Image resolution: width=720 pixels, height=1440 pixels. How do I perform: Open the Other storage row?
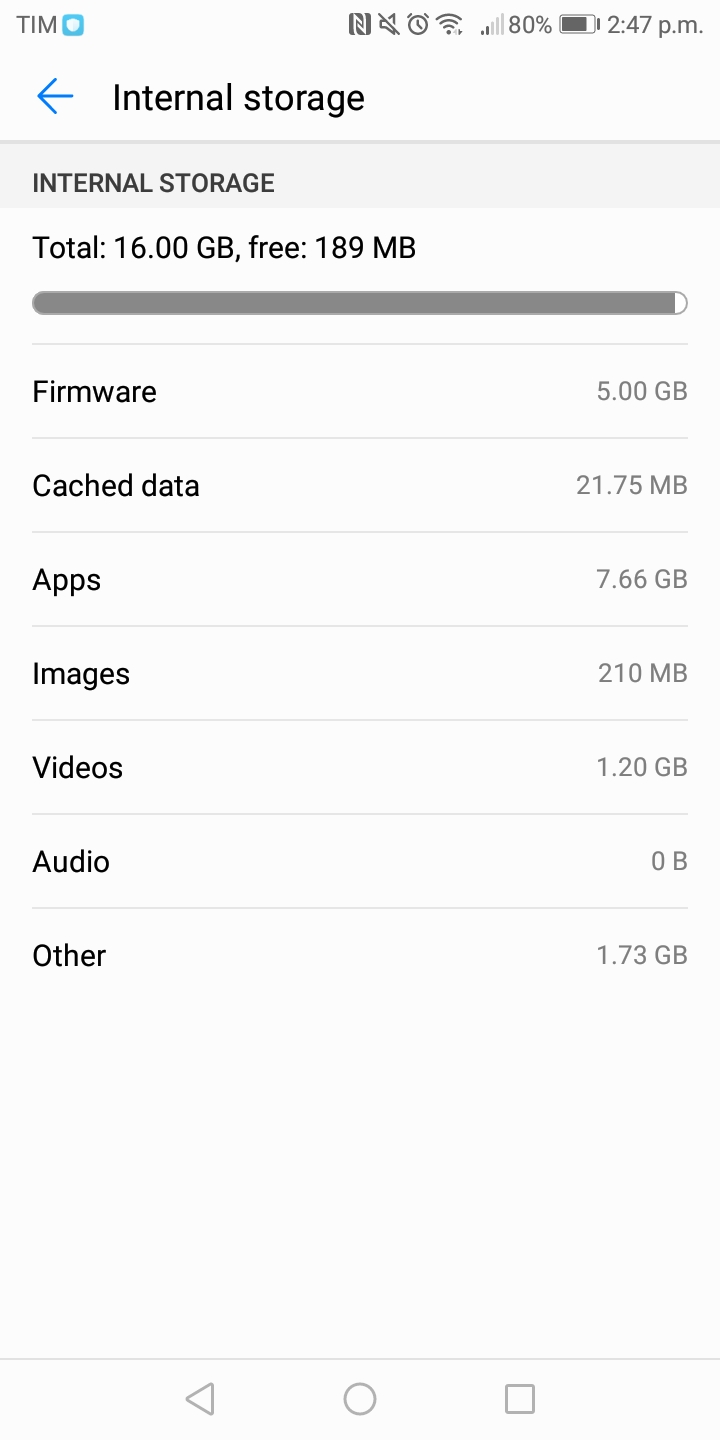point(360,955)
